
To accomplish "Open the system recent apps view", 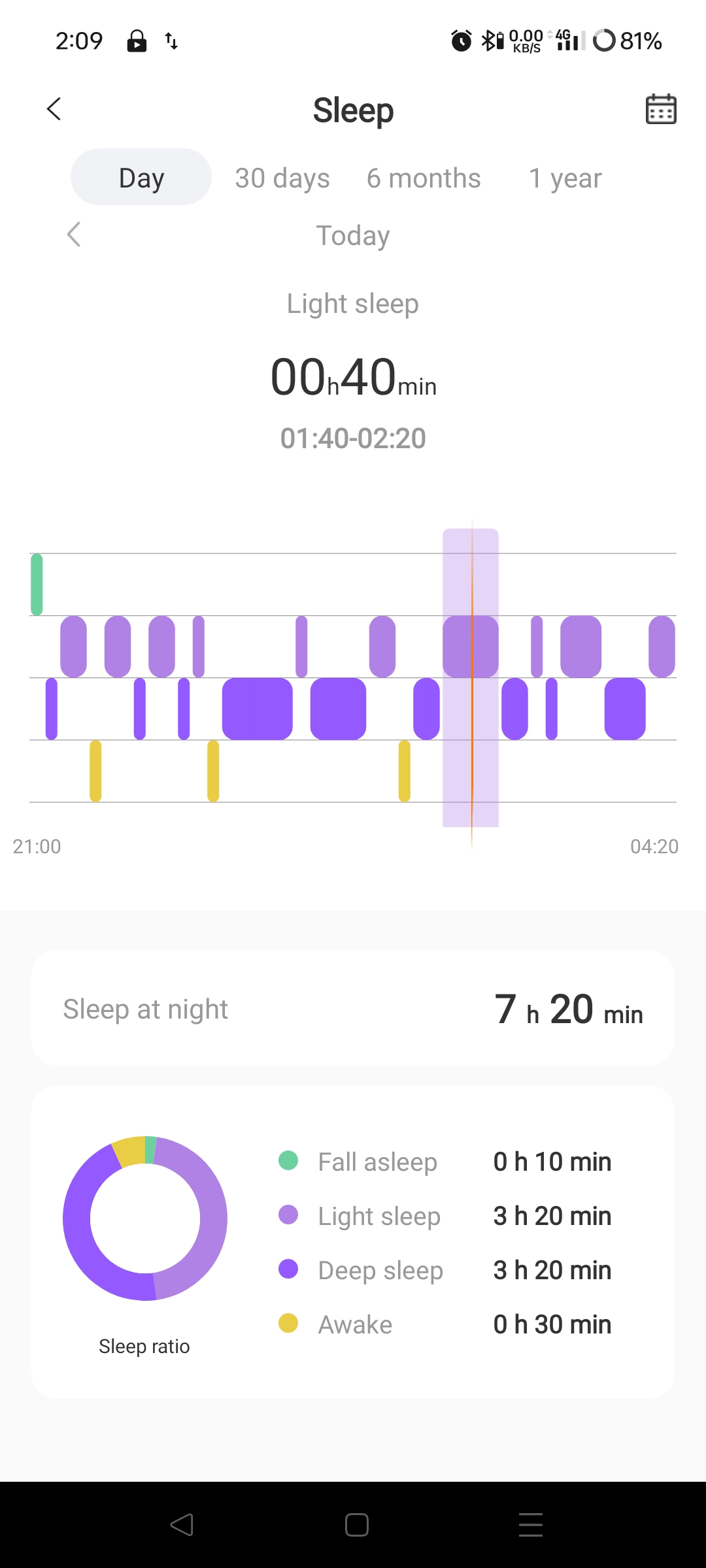I will tap(530, 1525).
